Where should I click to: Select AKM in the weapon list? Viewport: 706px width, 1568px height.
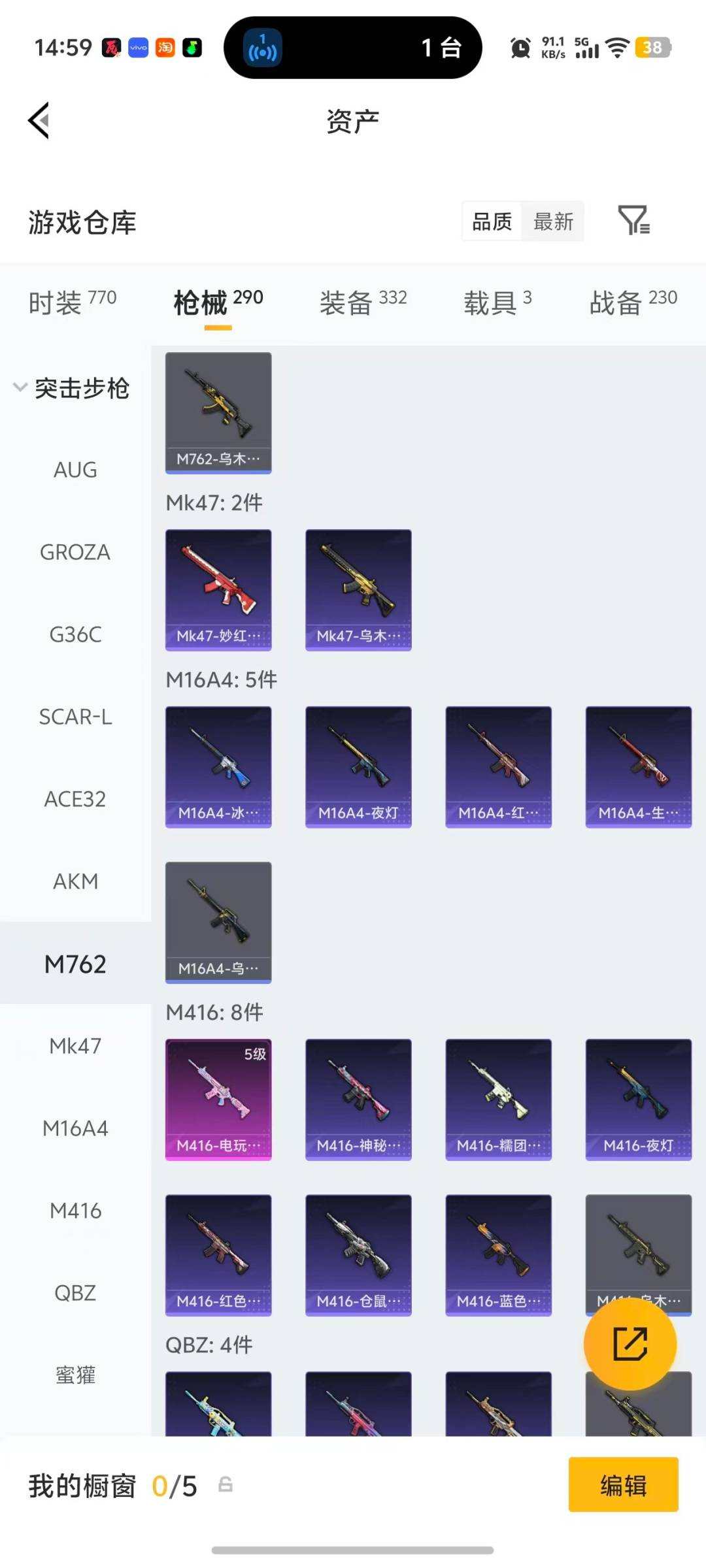75,881
